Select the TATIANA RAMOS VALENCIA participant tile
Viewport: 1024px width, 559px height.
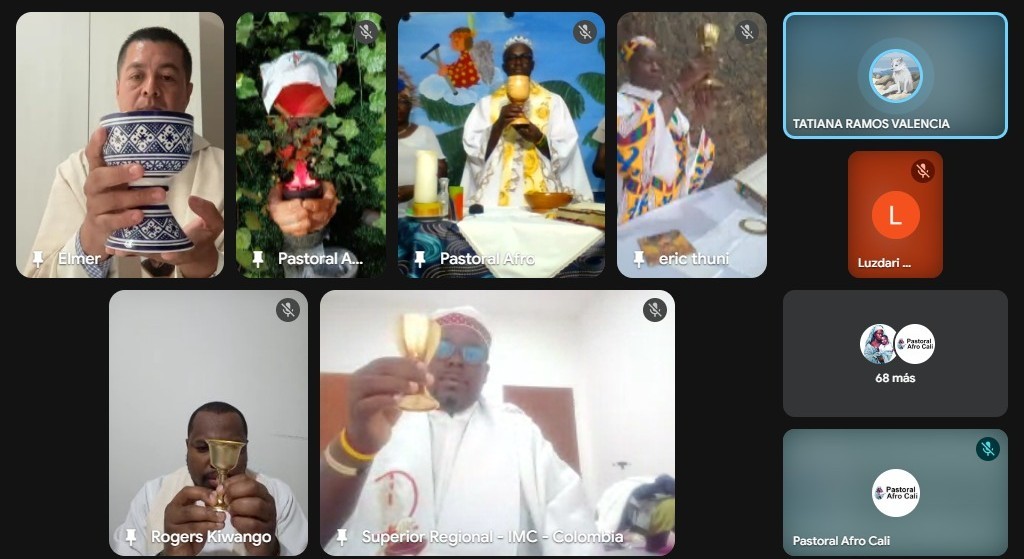(895, 75)
